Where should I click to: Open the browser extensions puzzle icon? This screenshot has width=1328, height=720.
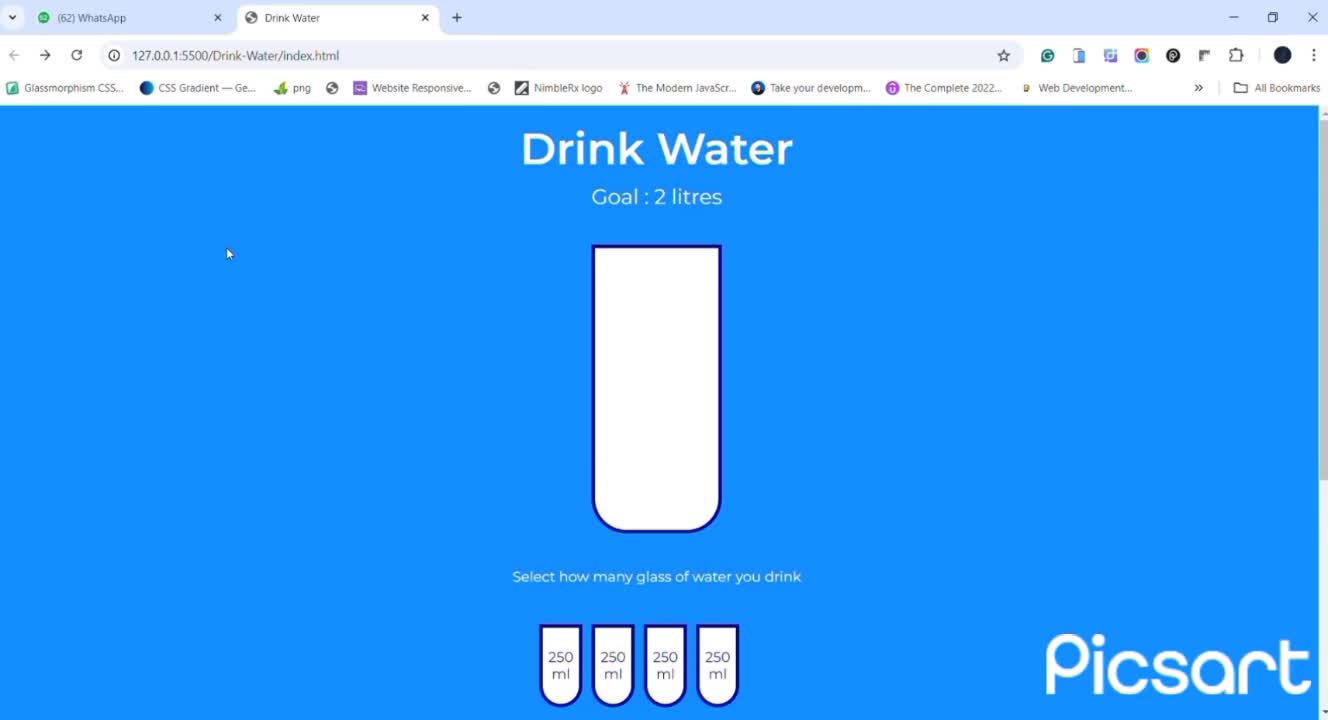[1236, 56]
